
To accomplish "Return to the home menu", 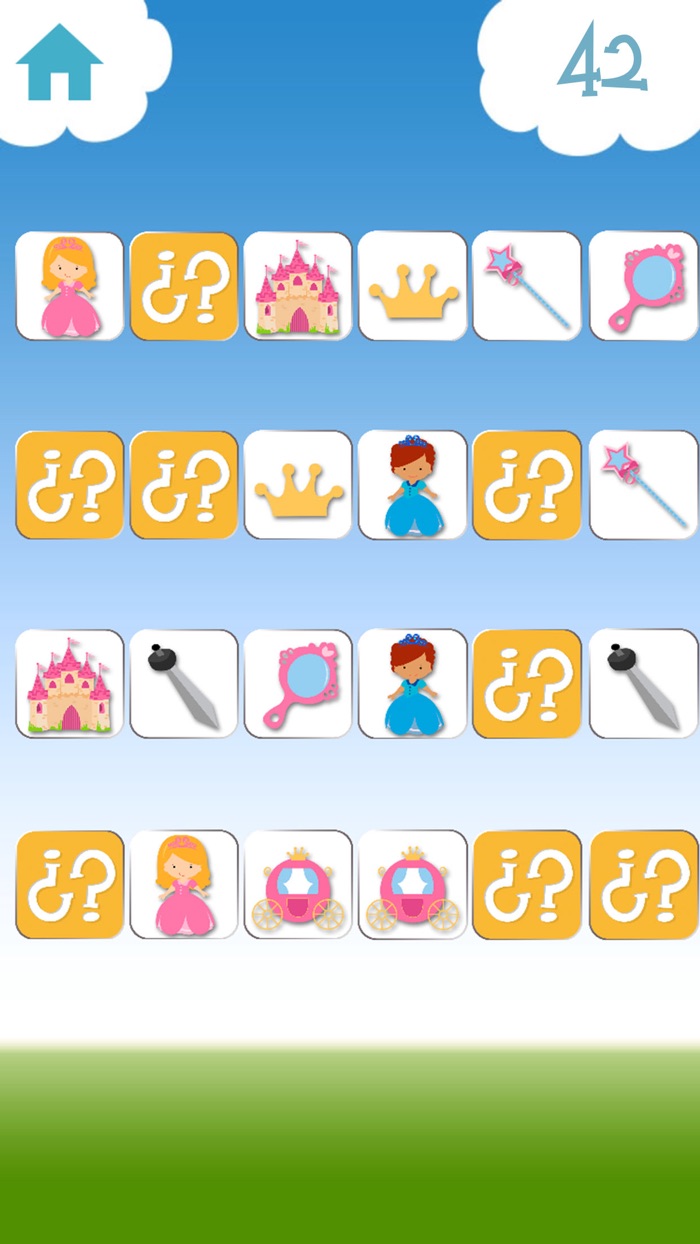I will [x=60, y=62].
